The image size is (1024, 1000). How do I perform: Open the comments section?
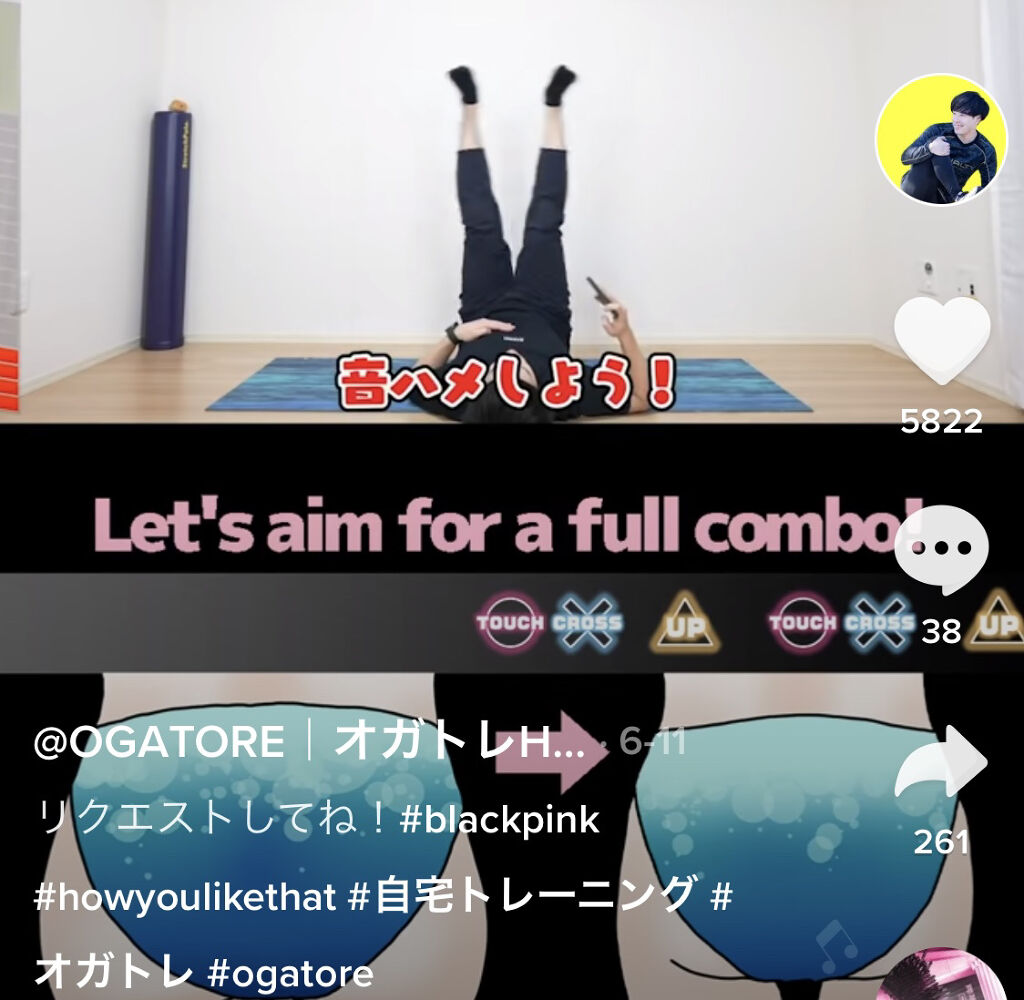[941, 552]
